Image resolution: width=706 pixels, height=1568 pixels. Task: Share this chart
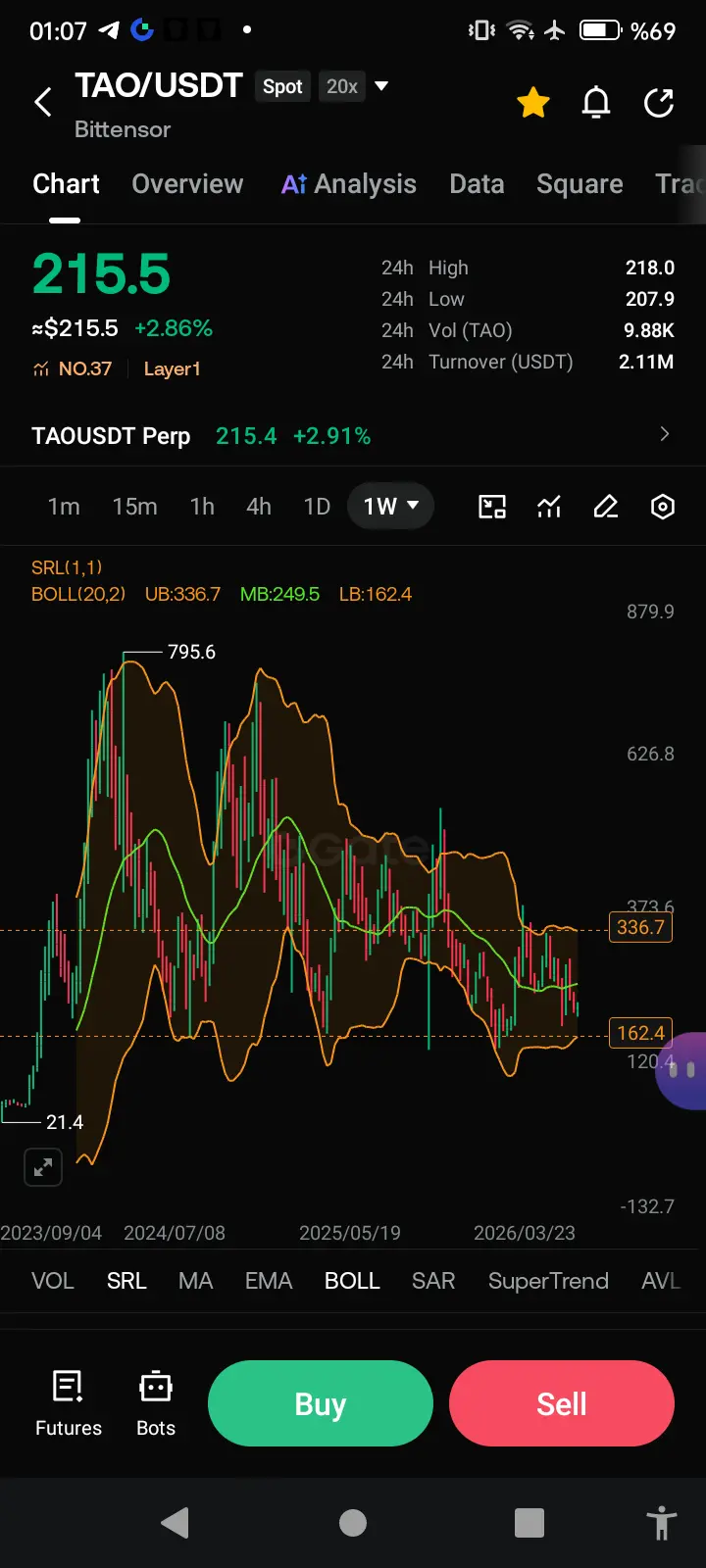(659, 102)
